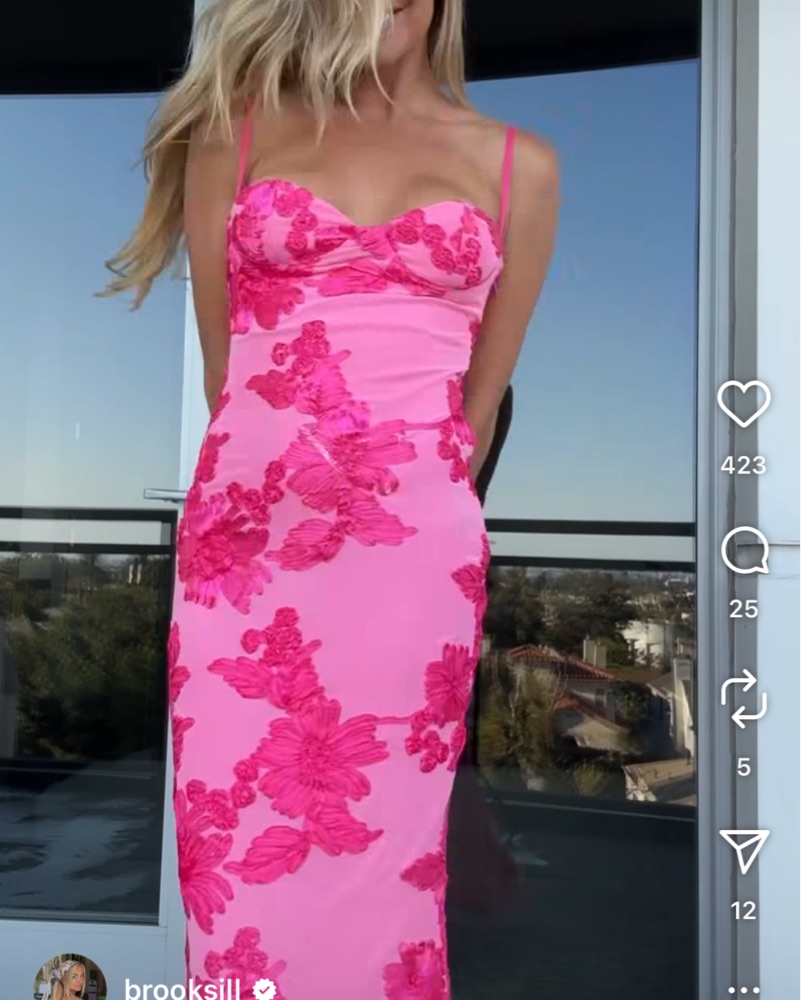Screen dimensions: 801x1000
Task: Open brooksill's profile from the username
Action: tap(182, 989)
